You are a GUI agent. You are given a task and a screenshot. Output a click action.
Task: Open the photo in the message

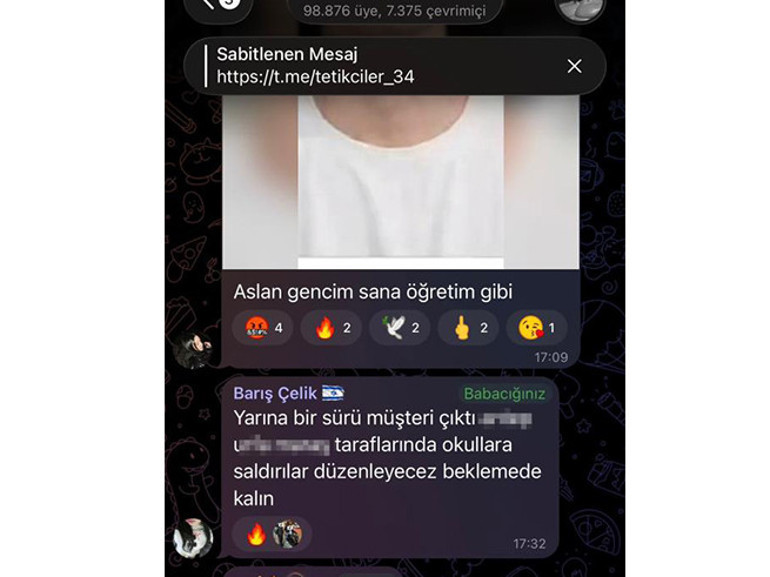pos(400,180)
